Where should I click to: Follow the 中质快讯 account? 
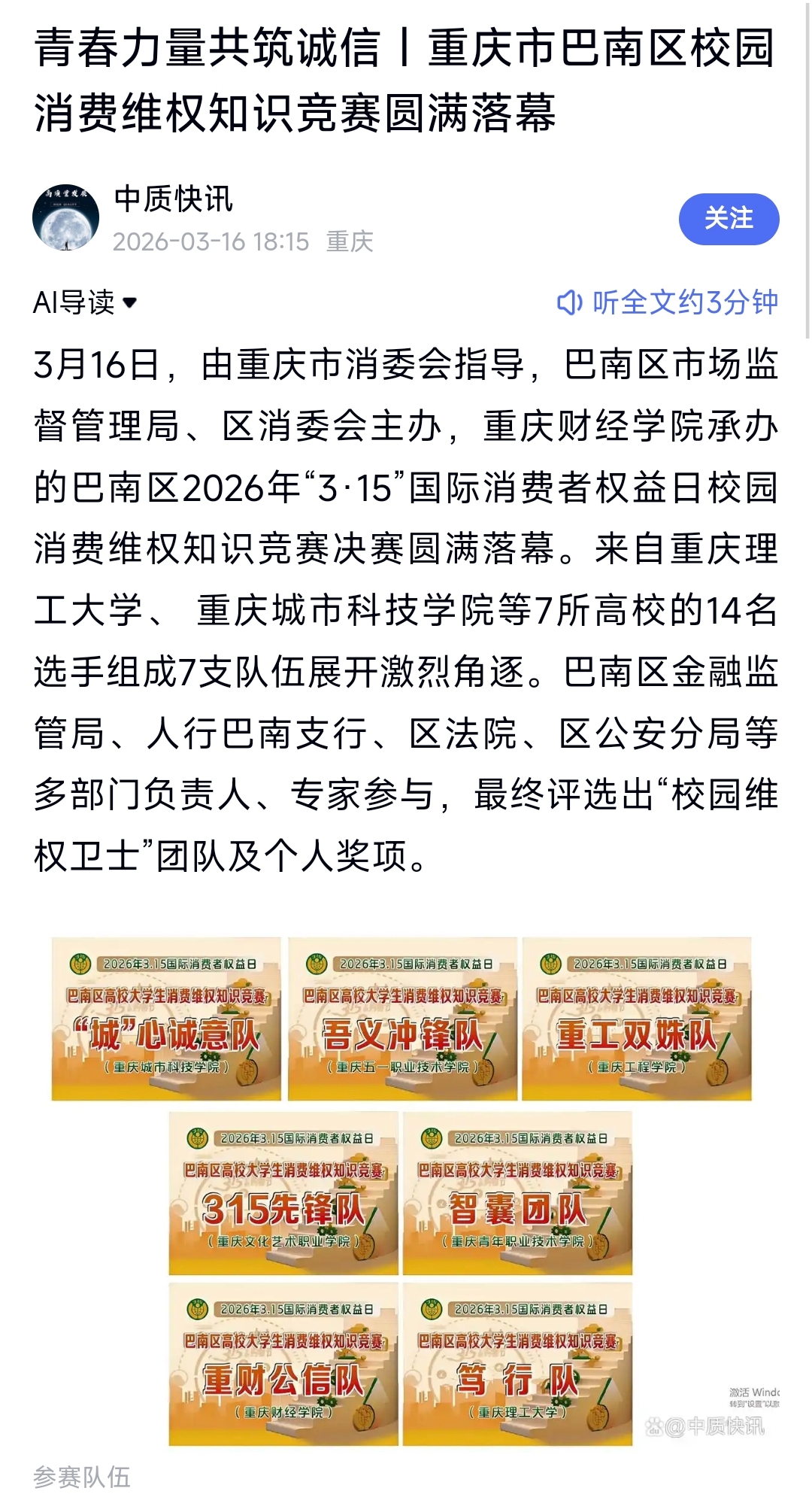coord(728,219)
